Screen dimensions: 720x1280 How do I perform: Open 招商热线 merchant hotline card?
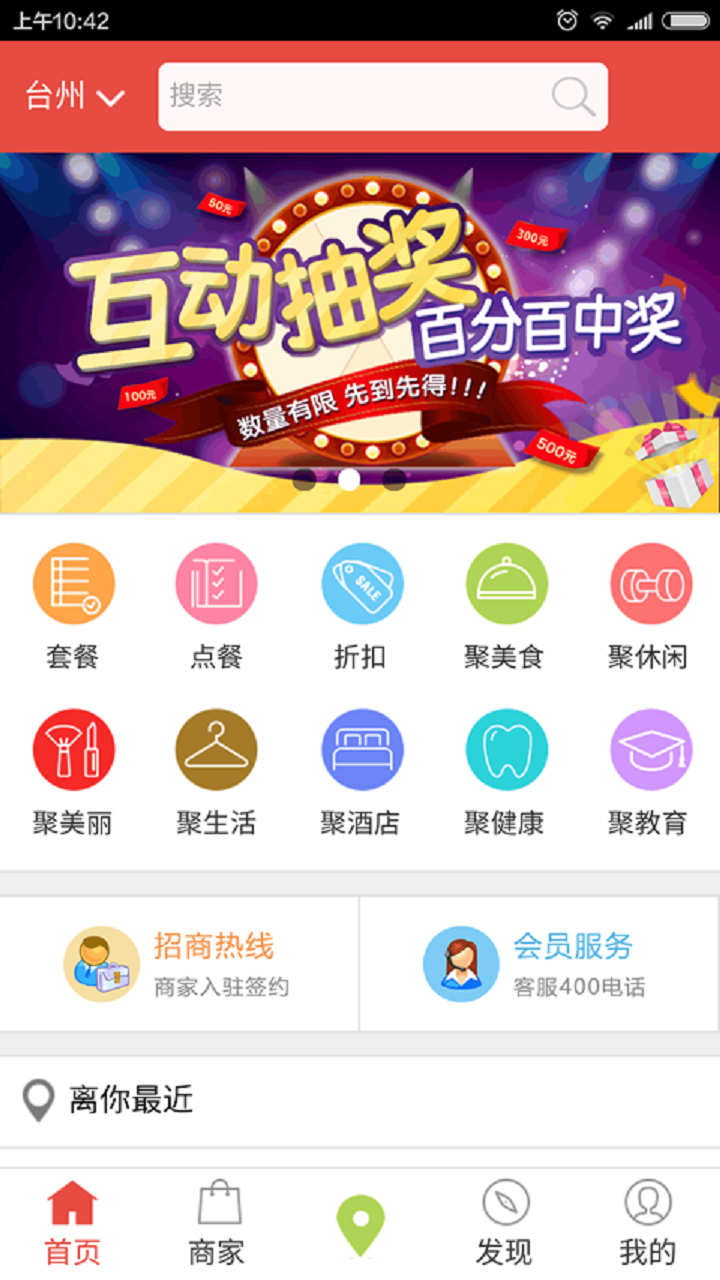180,964
